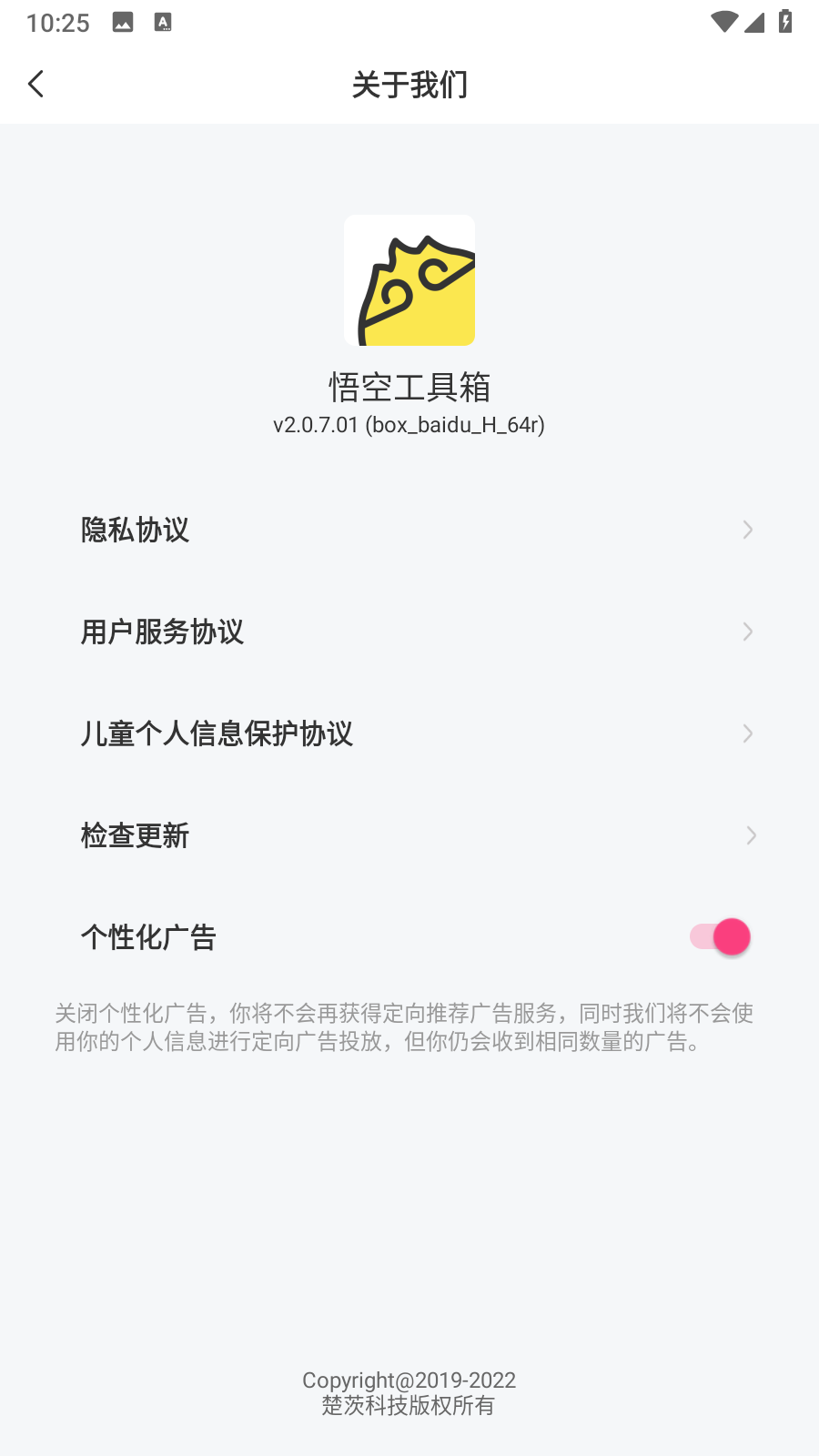Go back from the 关于我们 page

pos(36,85)
